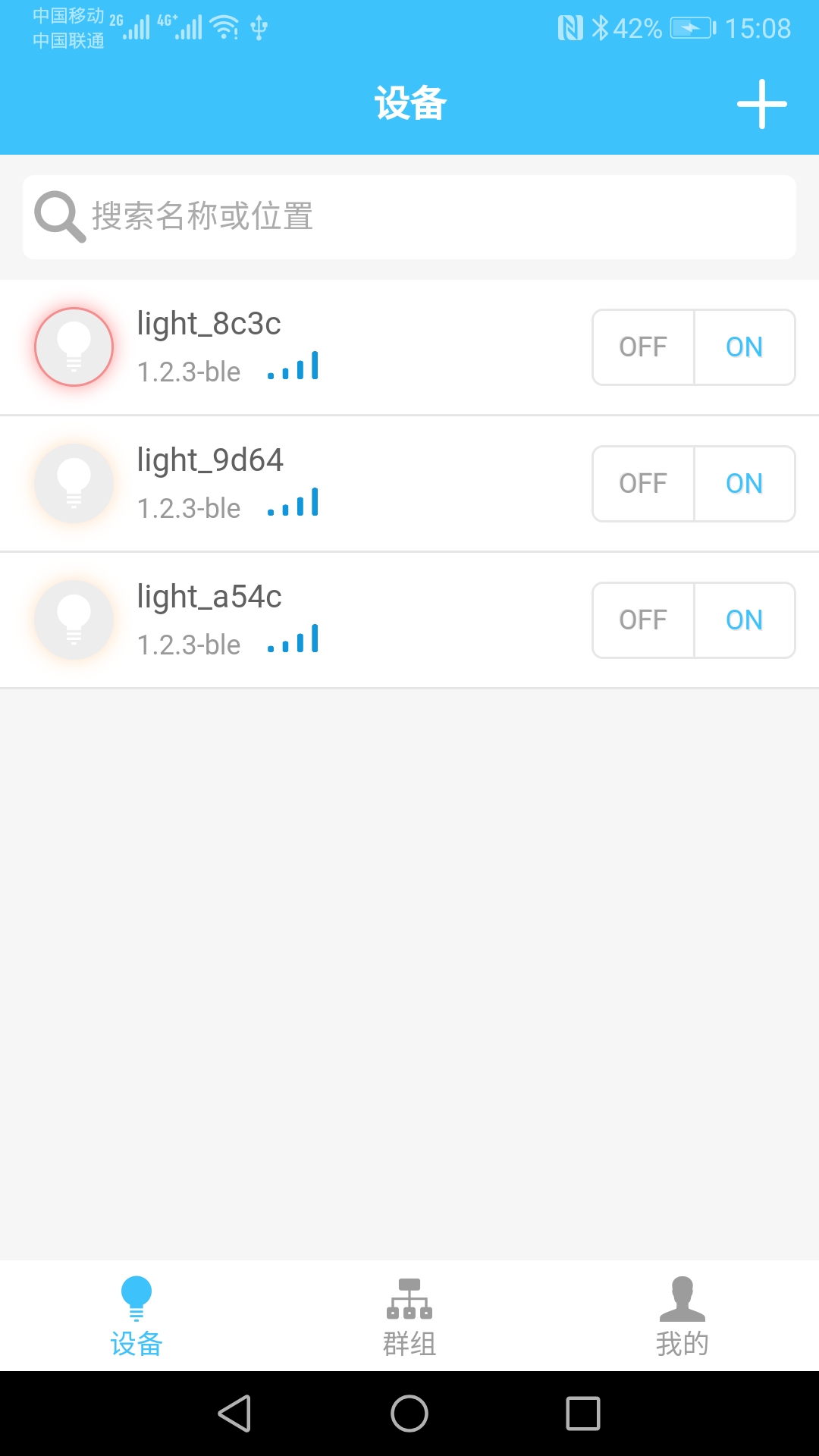Turn off light_8c3c
This screenshot has height=1456, width=819.
[643, 347]
